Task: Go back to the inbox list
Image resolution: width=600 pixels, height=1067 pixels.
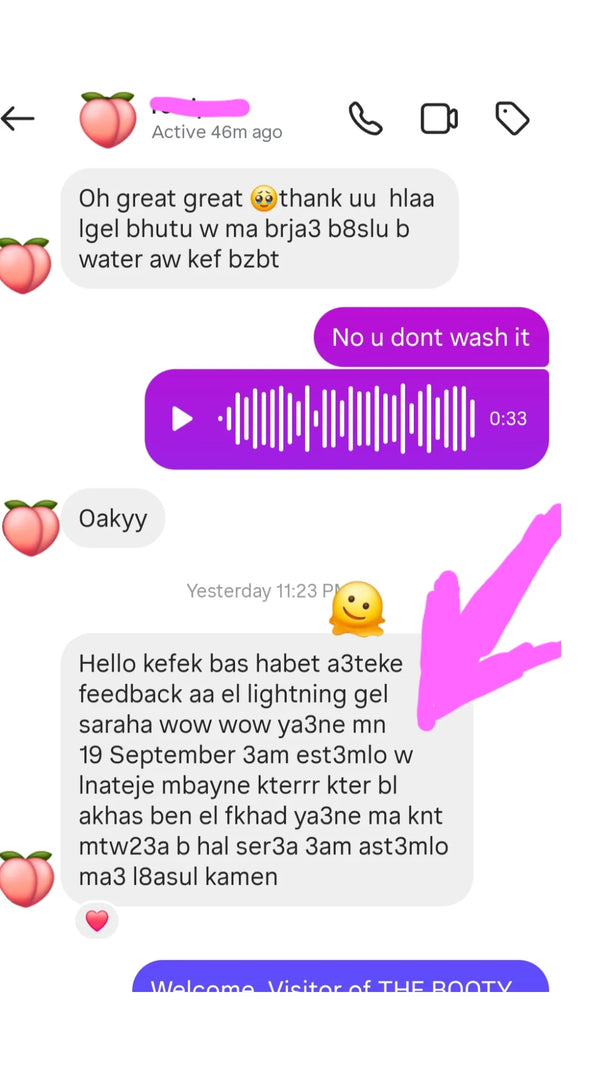Action: pos(18,119)
